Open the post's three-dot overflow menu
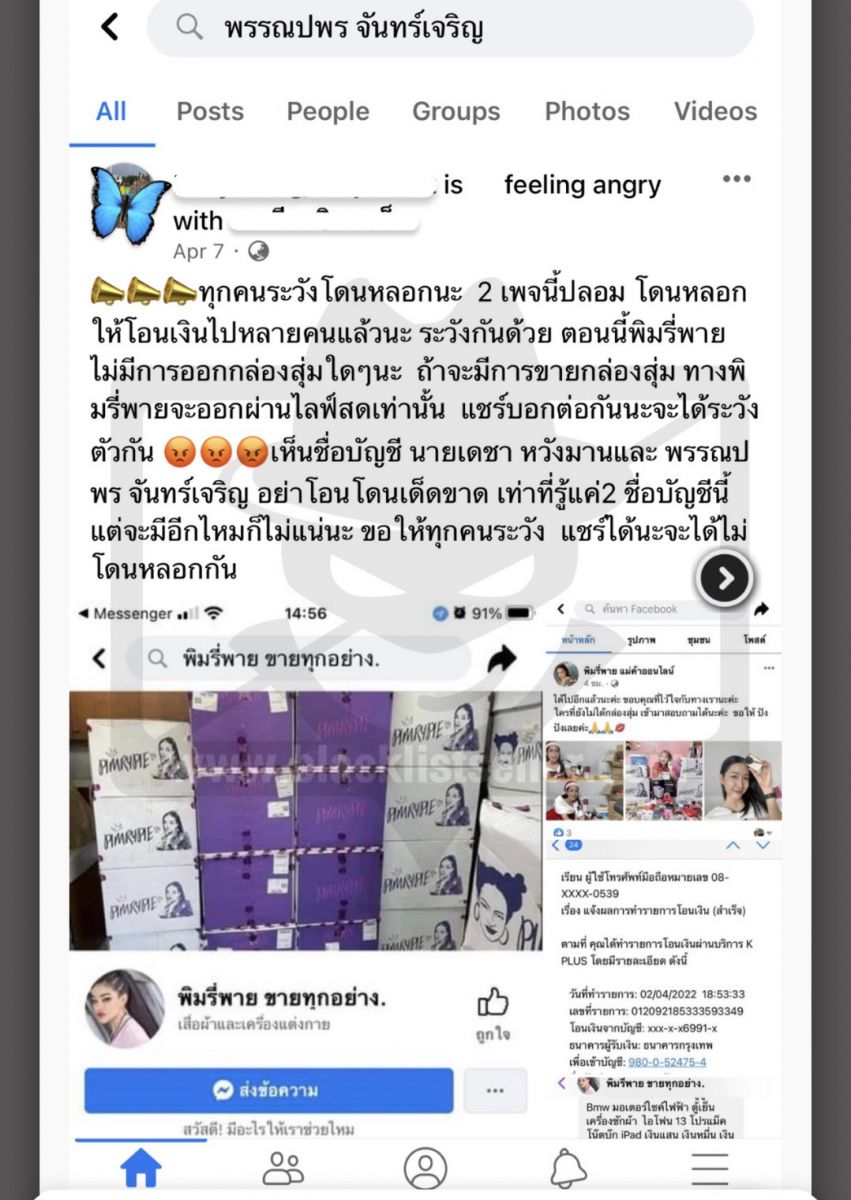Viewport: 851px width, 1200px height. (x=736, y=180)
